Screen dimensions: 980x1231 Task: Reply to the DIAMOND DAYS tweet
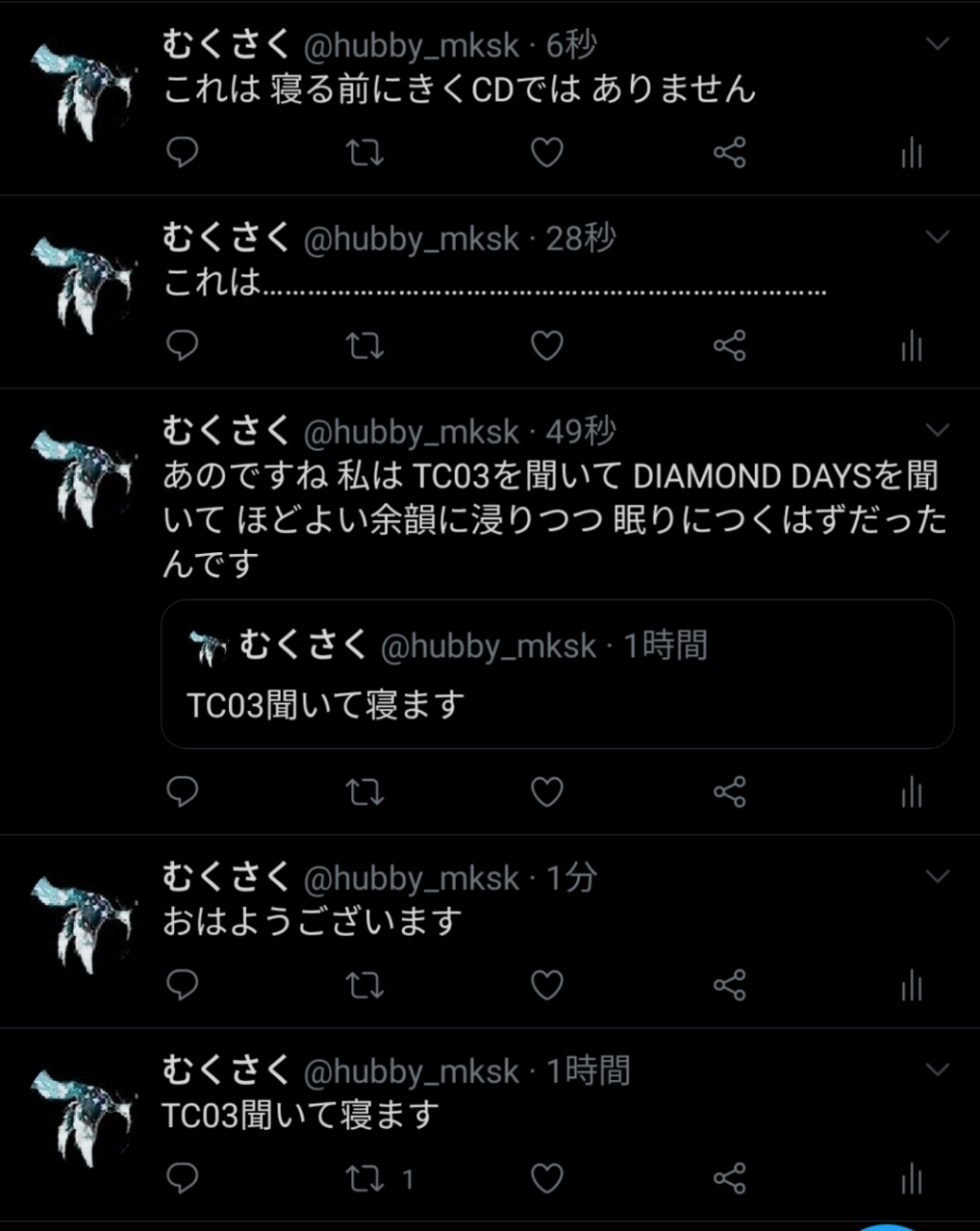(x=182, y=791)
